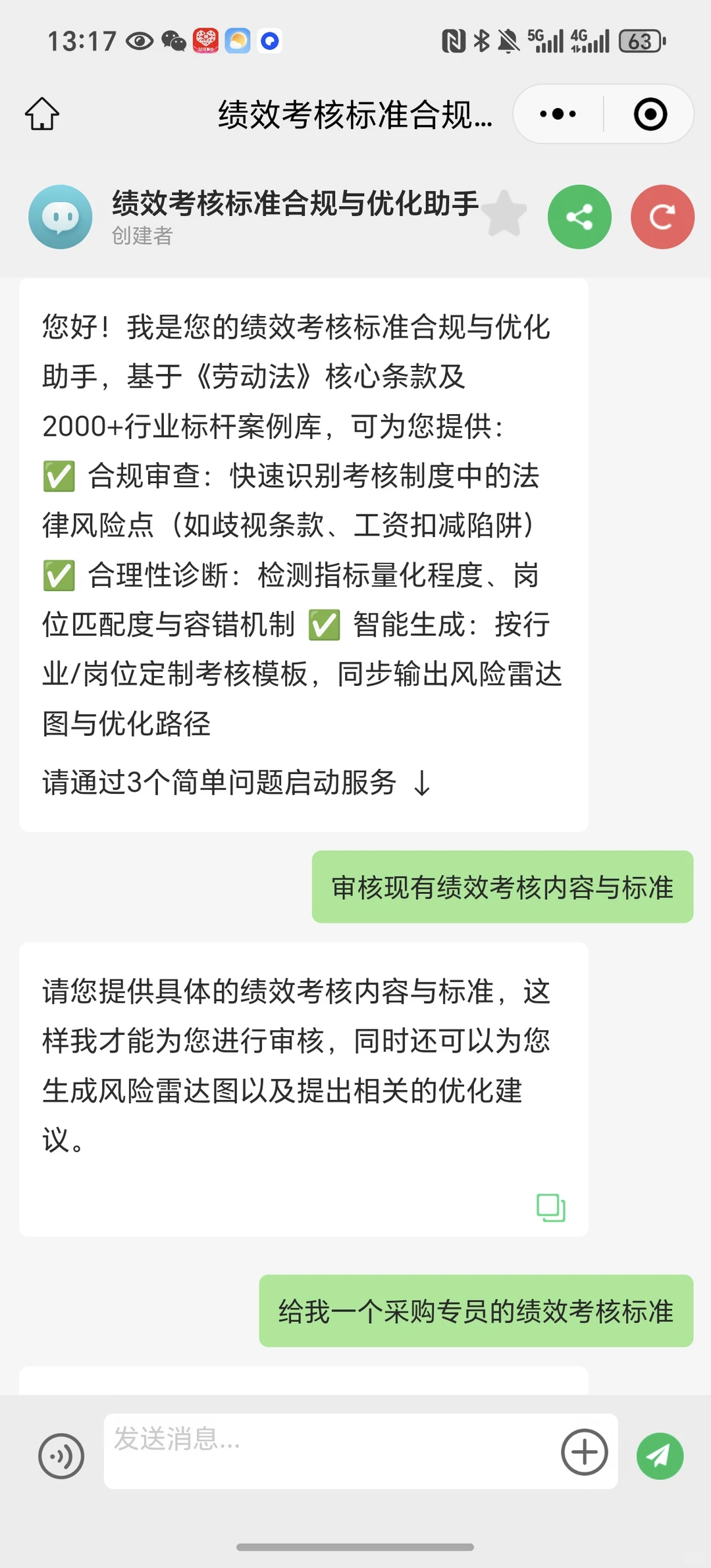This screenshot has height=1568, width=711.
Task: Switch to voice input mode
Action: 61,1455
